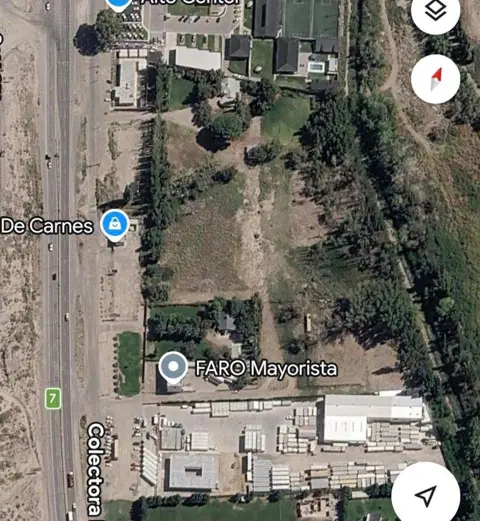Tap the blue pin near Alto Center
This screenshot has height=521, width=480.
118,5
